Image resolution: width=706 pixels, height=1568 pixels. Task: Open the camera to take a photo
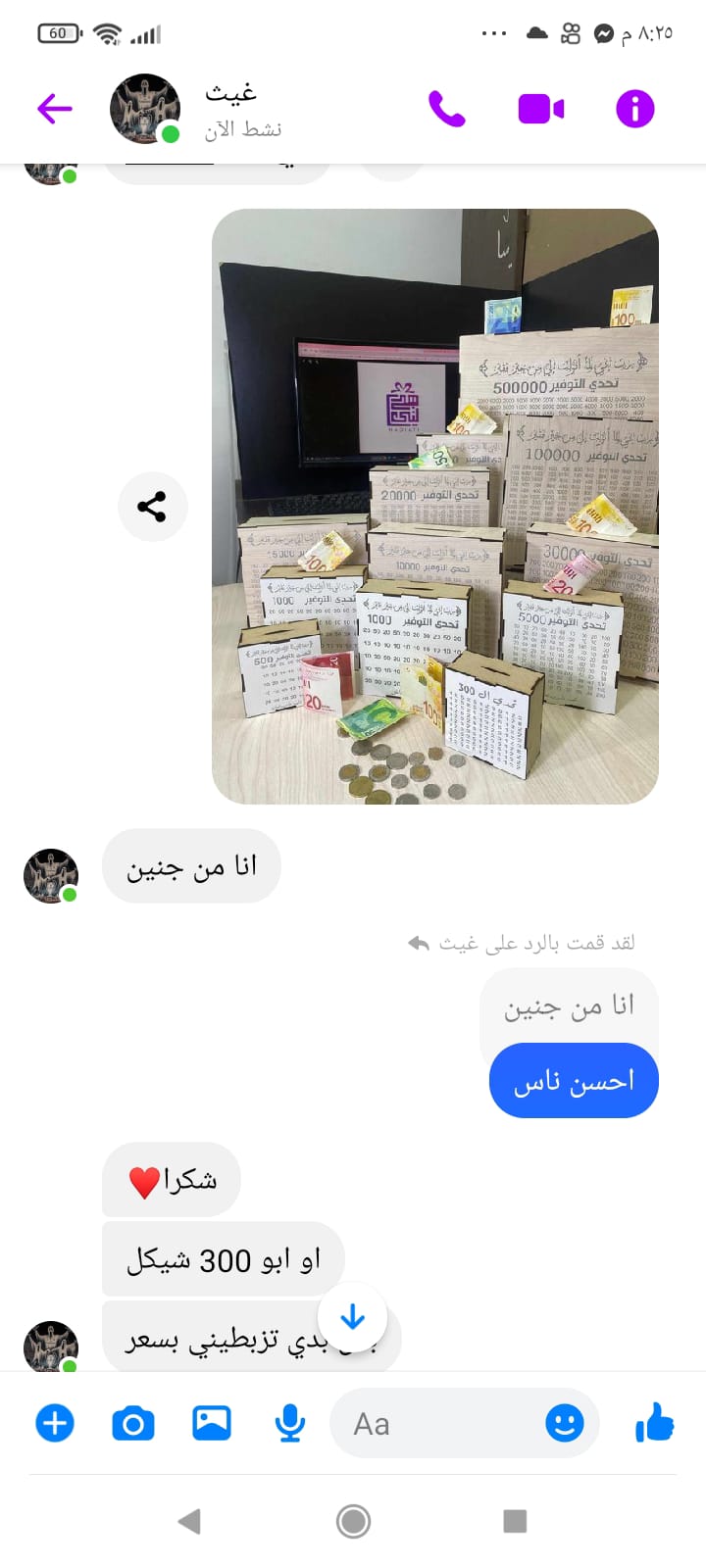click(133, 1423)
